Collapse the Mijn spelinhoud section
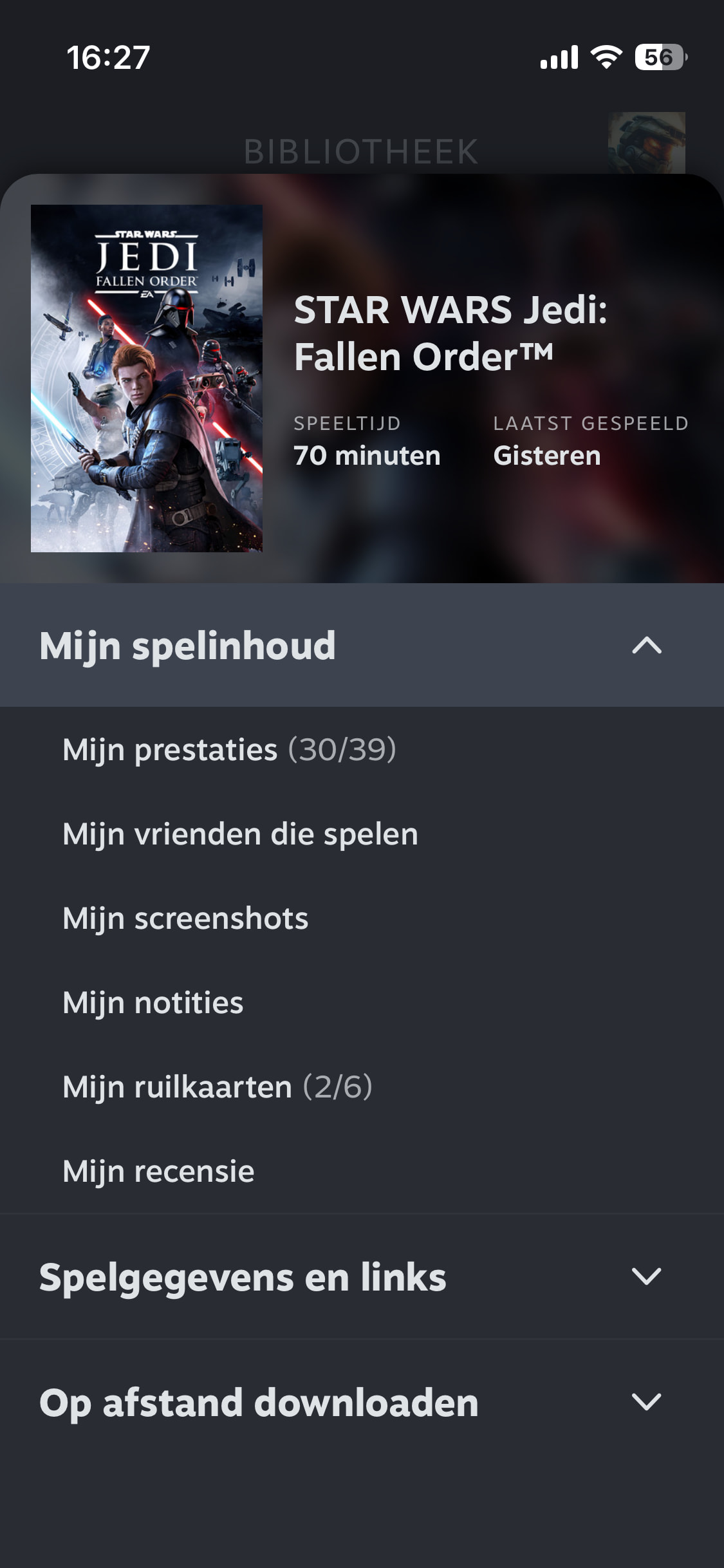The height and width of the screenshot is (1568, 724). (646, 645)
